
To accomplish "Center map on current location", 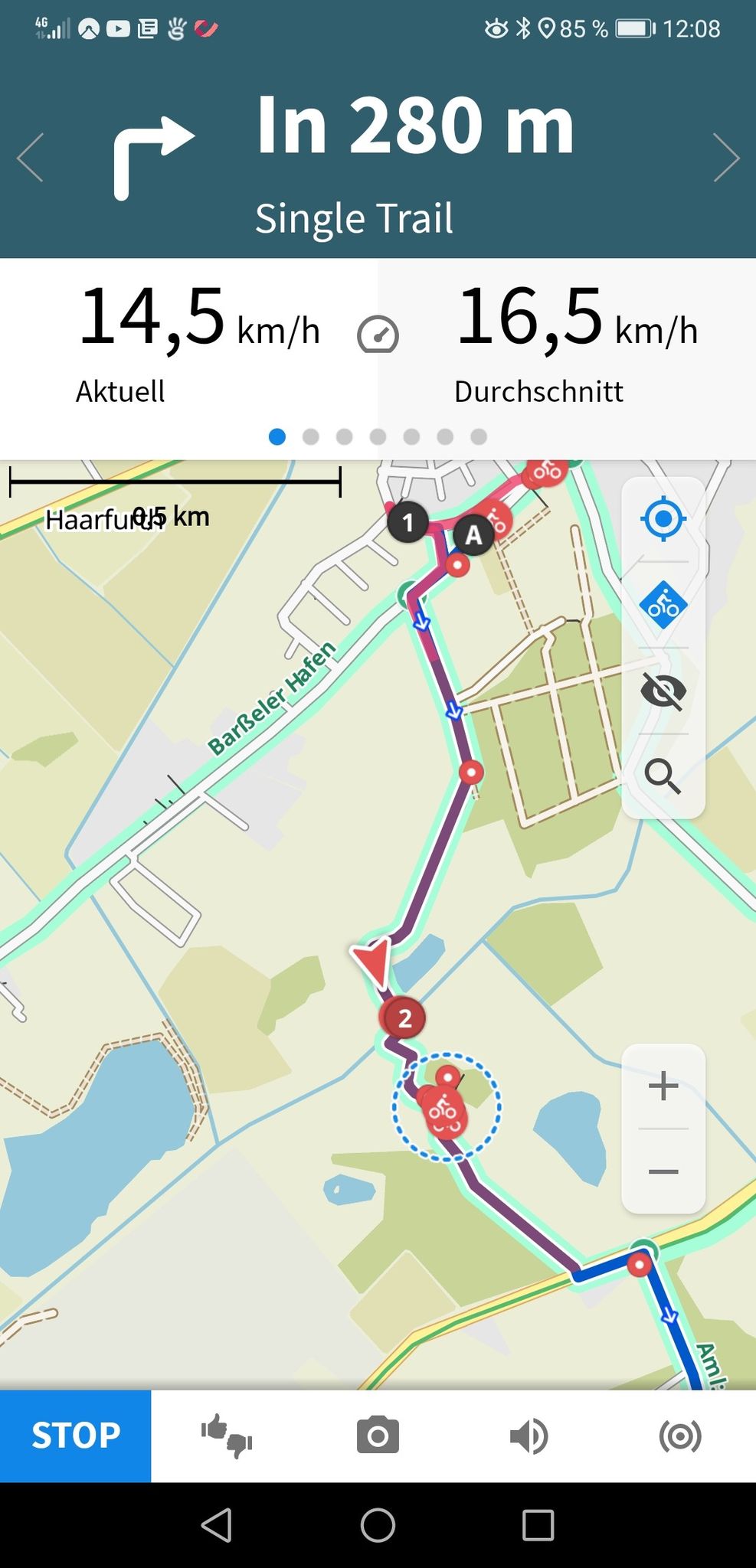I will (663, 520).
